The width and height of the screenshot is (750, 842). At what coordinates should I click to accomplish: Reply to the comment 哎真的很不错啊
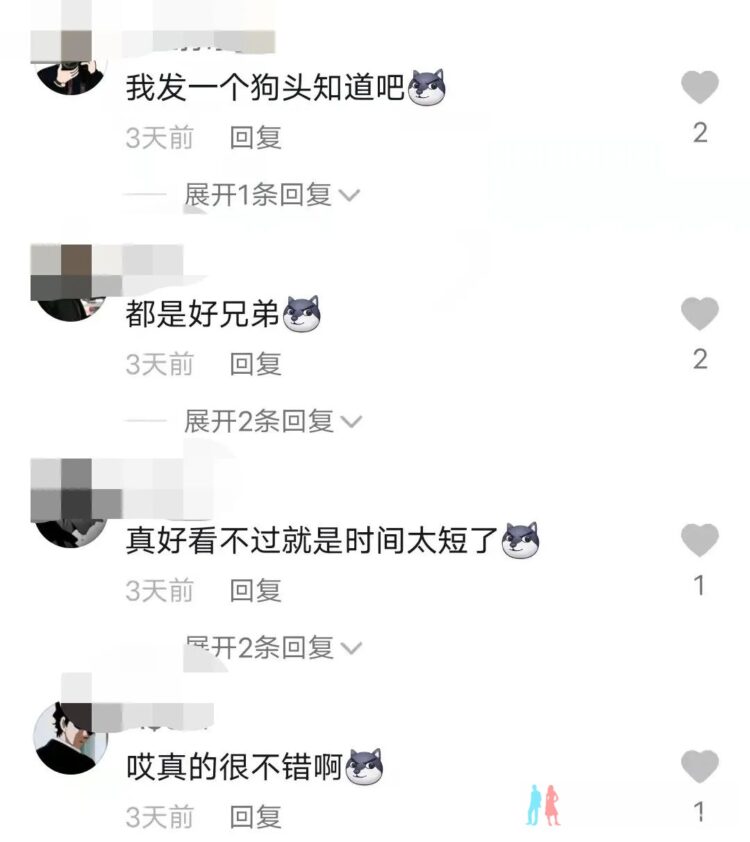tap(255, 816)
